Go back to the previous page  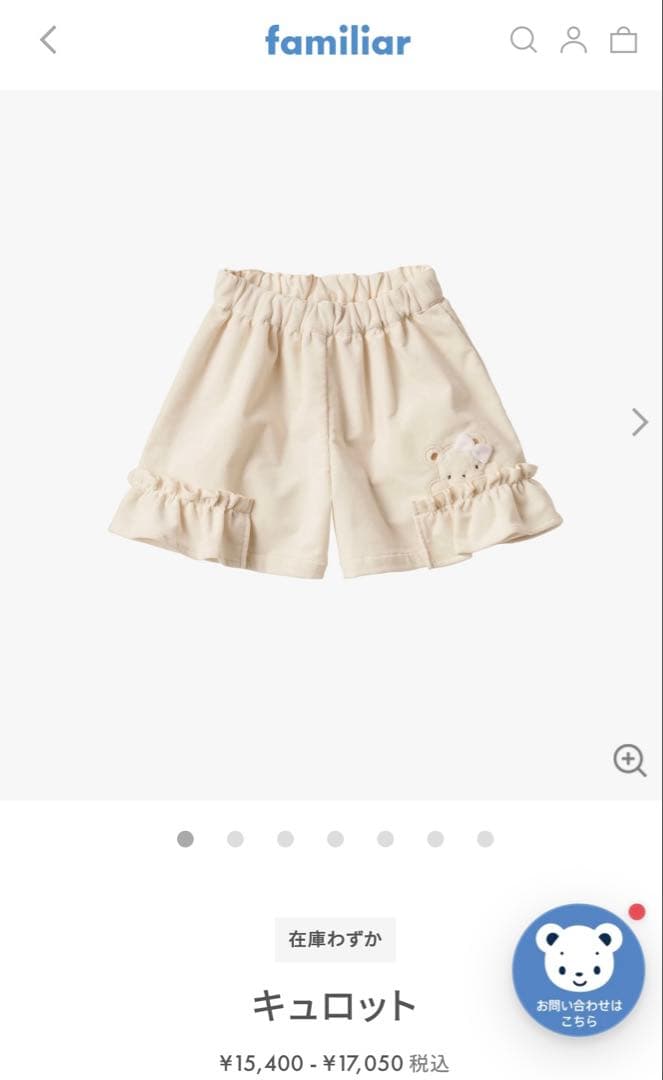click(x=48, y=40)
